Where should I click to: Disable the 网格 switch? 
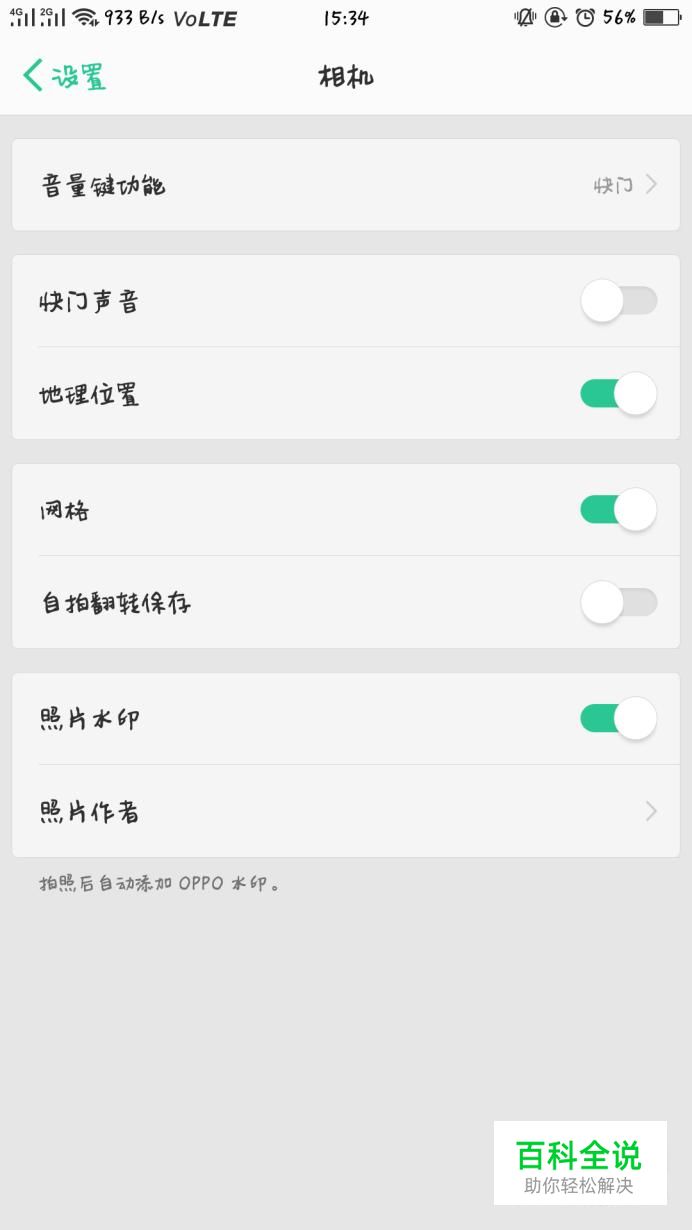(618, 510)
